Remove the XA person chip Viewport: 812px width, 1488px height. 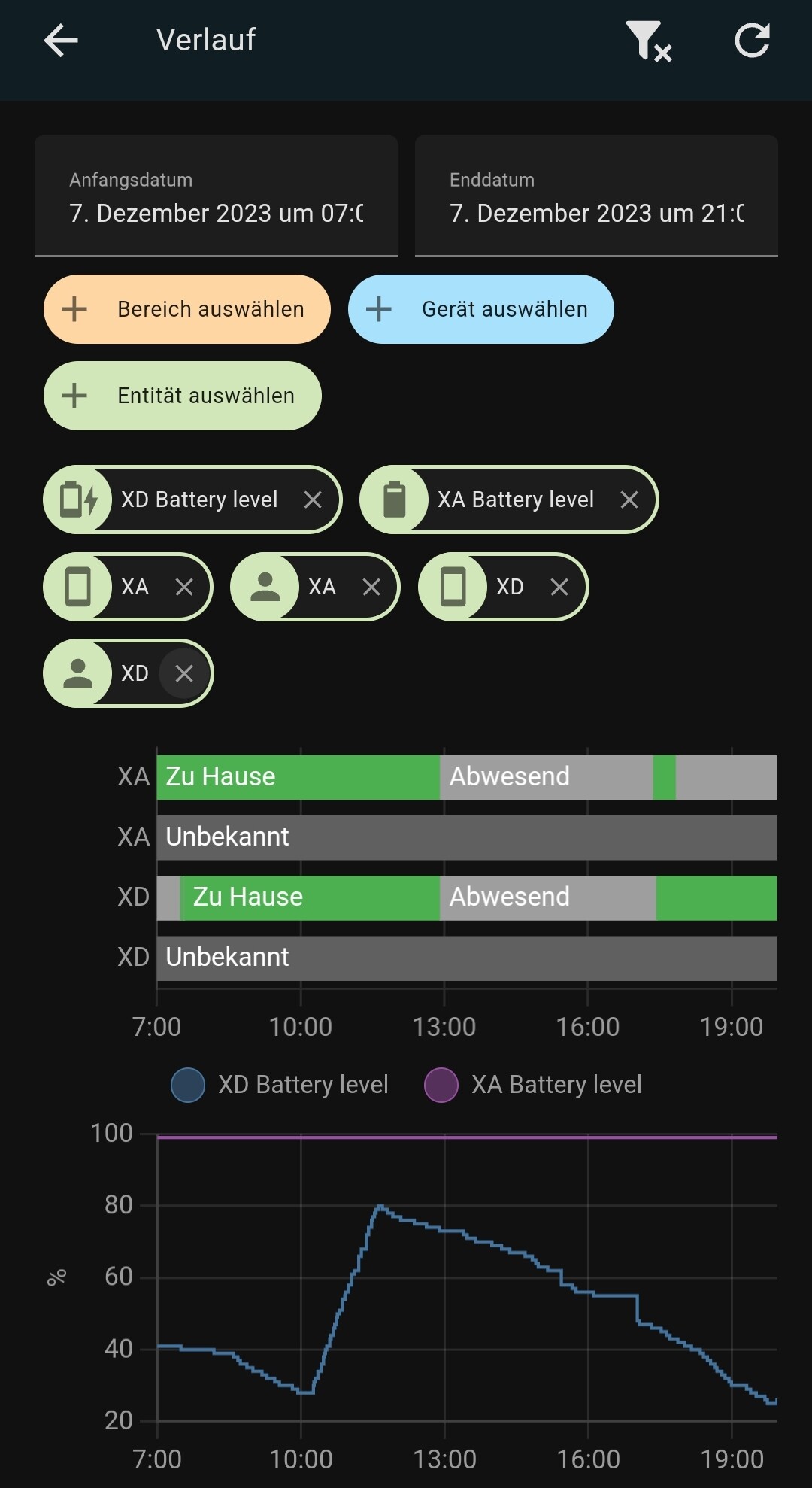pos(371,587)
